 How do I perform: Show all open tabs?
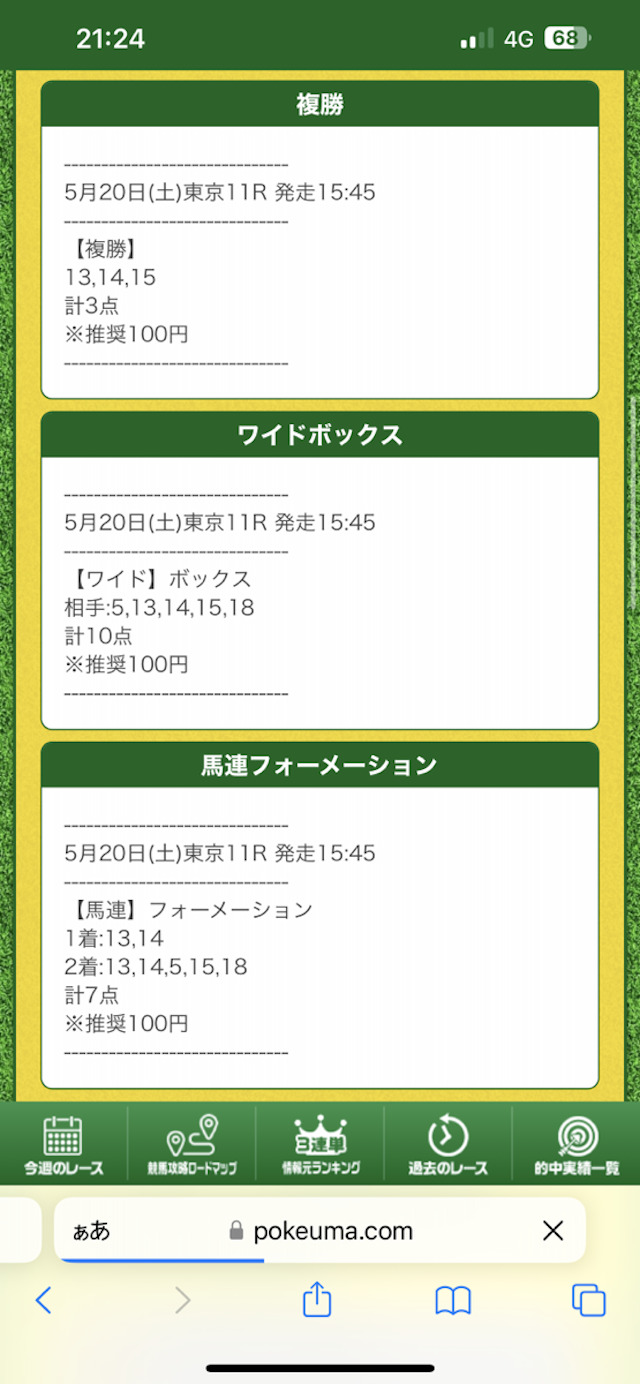(588, 1300)
